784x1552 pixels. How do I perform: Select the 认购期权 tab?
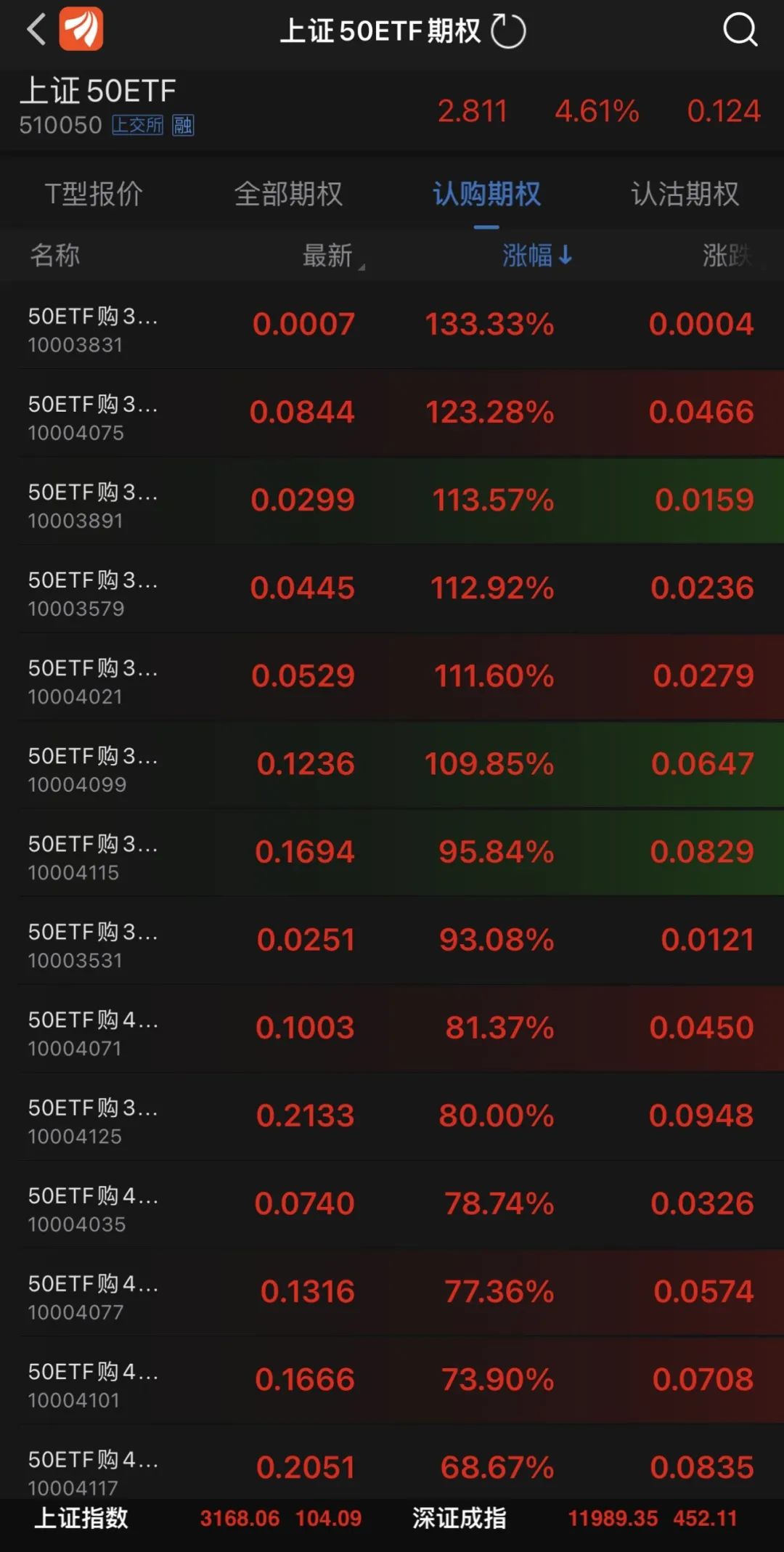[x=486, y=194]
